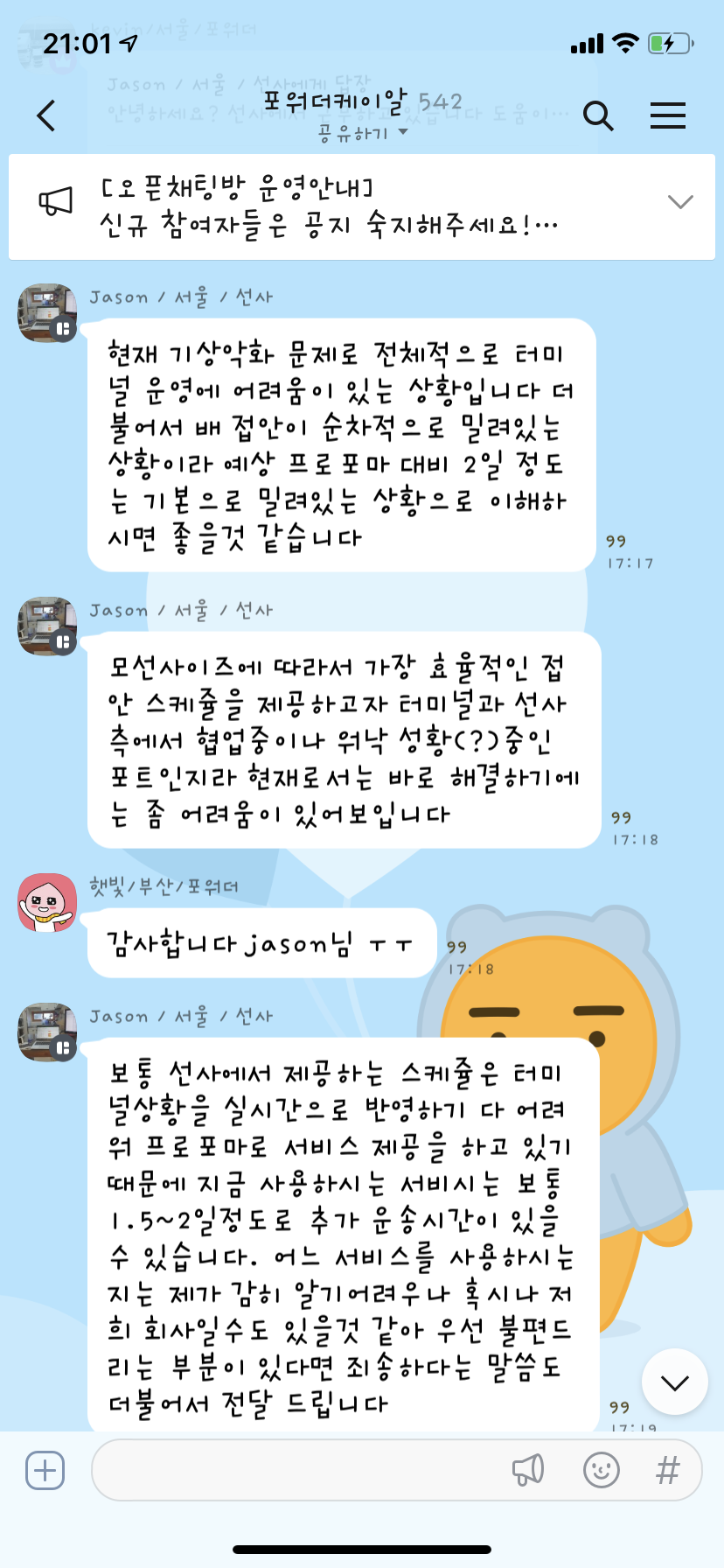The height and width of the screenshot is (1568, 724).
Task: Open the chat room hamburger menu
Action: pos(667,115)
